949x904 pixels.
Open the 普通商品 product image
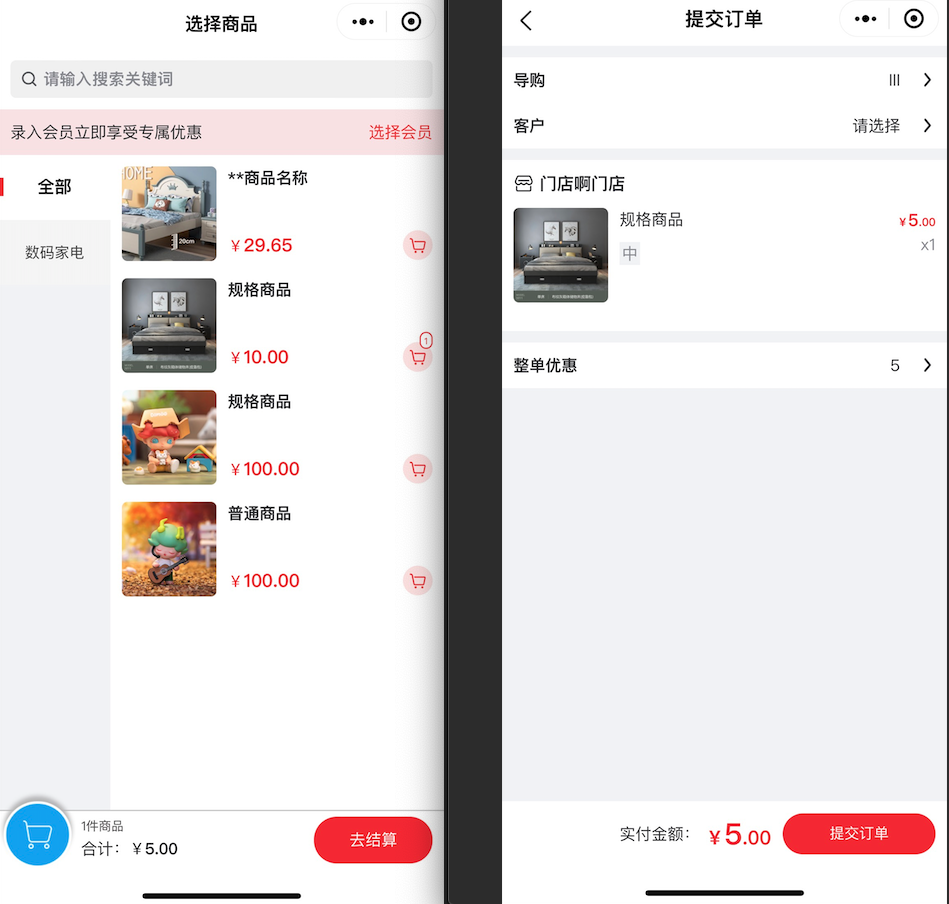click(x=169, y=549)
